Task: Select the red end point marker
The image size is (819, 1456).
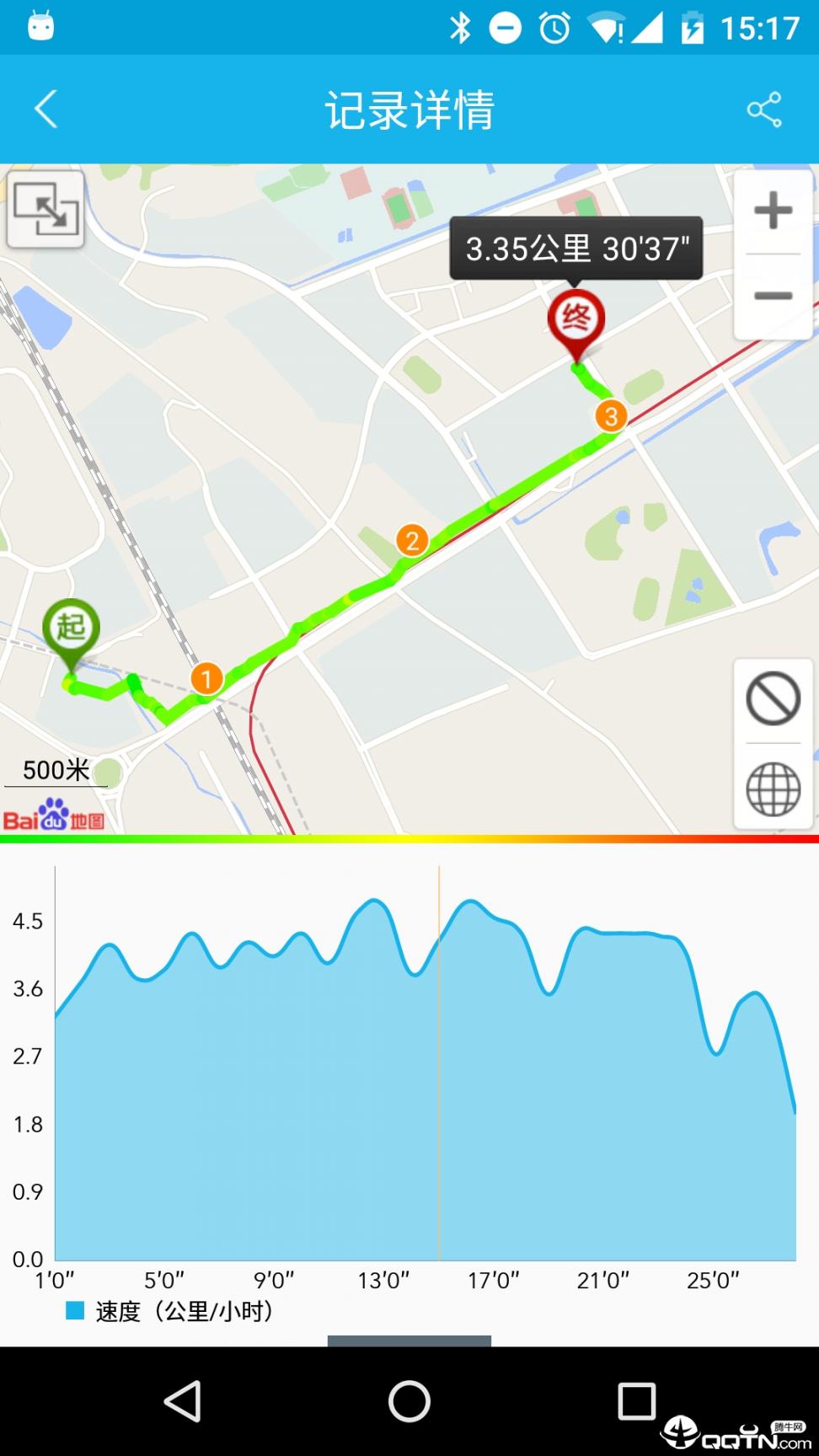Action: [x=576, y=320]
